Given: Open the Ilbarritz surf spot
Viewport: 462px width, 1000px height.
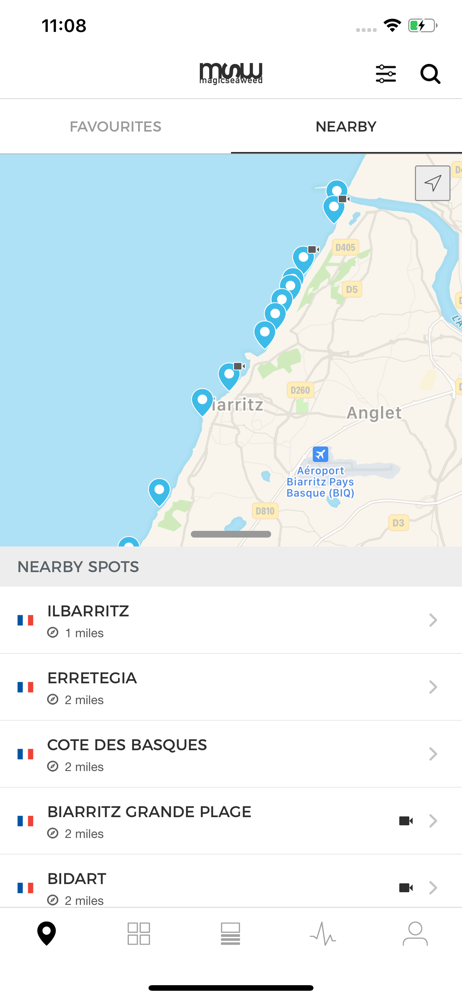Looking at the screenshot, I should pyautogui.click(x=231, y=620).
